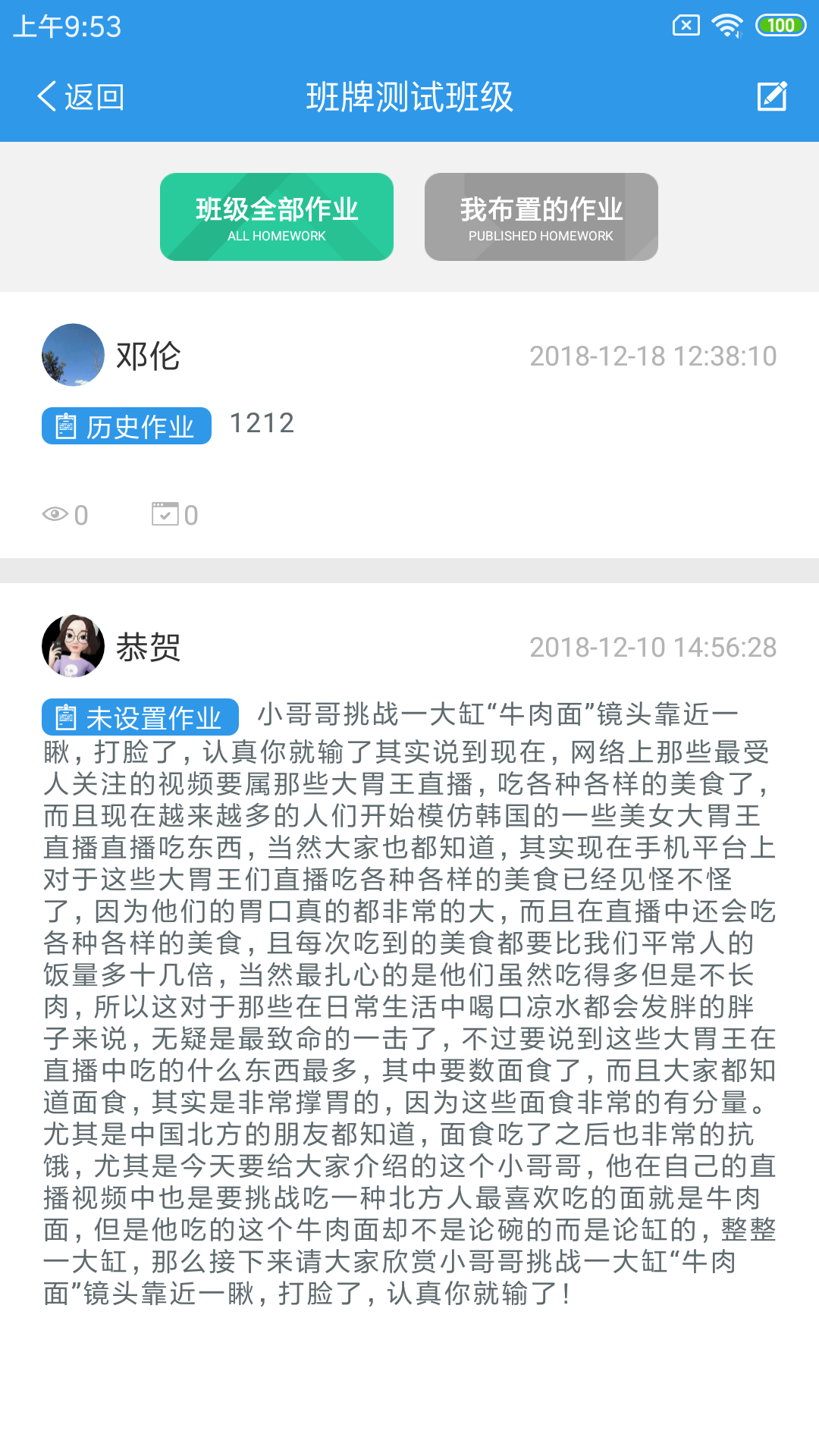Tap the timestamp 2018-12-18 12:38:10
The height and width of the screenshot is (1456, 819).
[x=653, y=353]
